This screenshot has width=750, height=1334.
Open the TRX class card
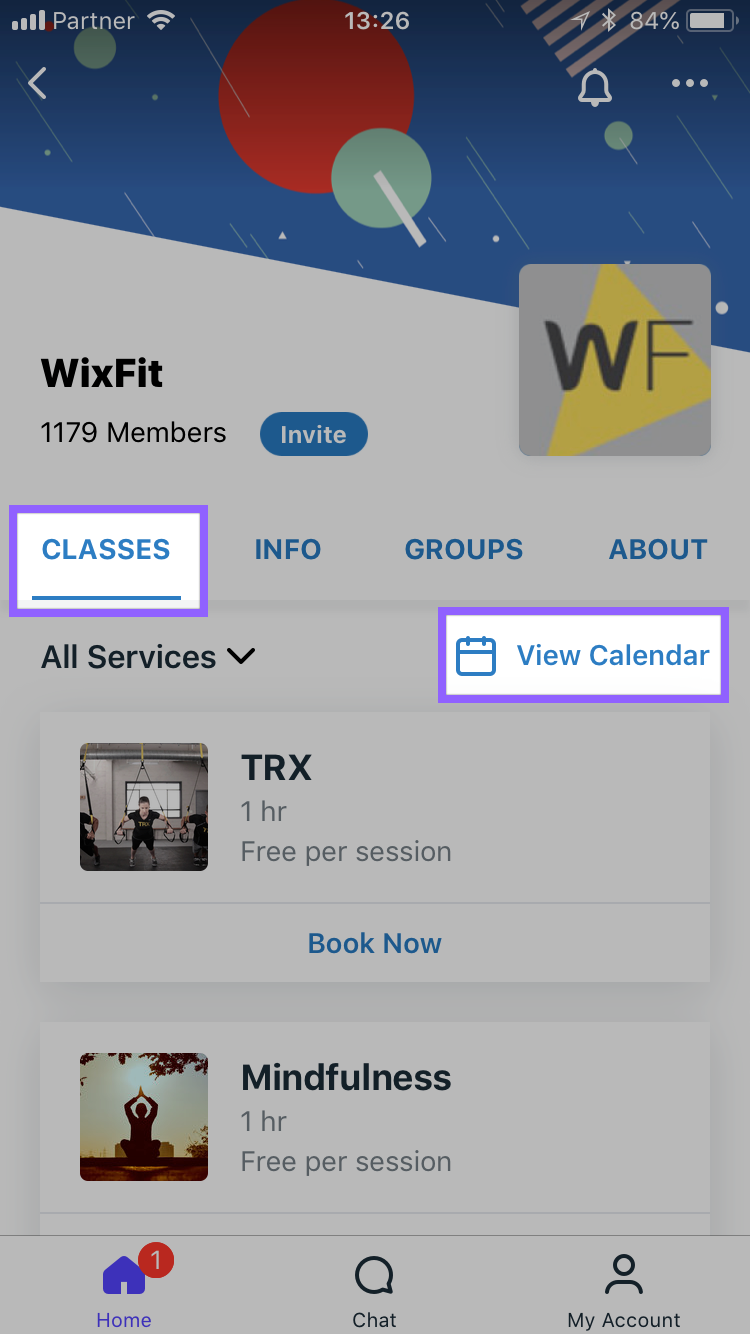[x=375, y=807]
